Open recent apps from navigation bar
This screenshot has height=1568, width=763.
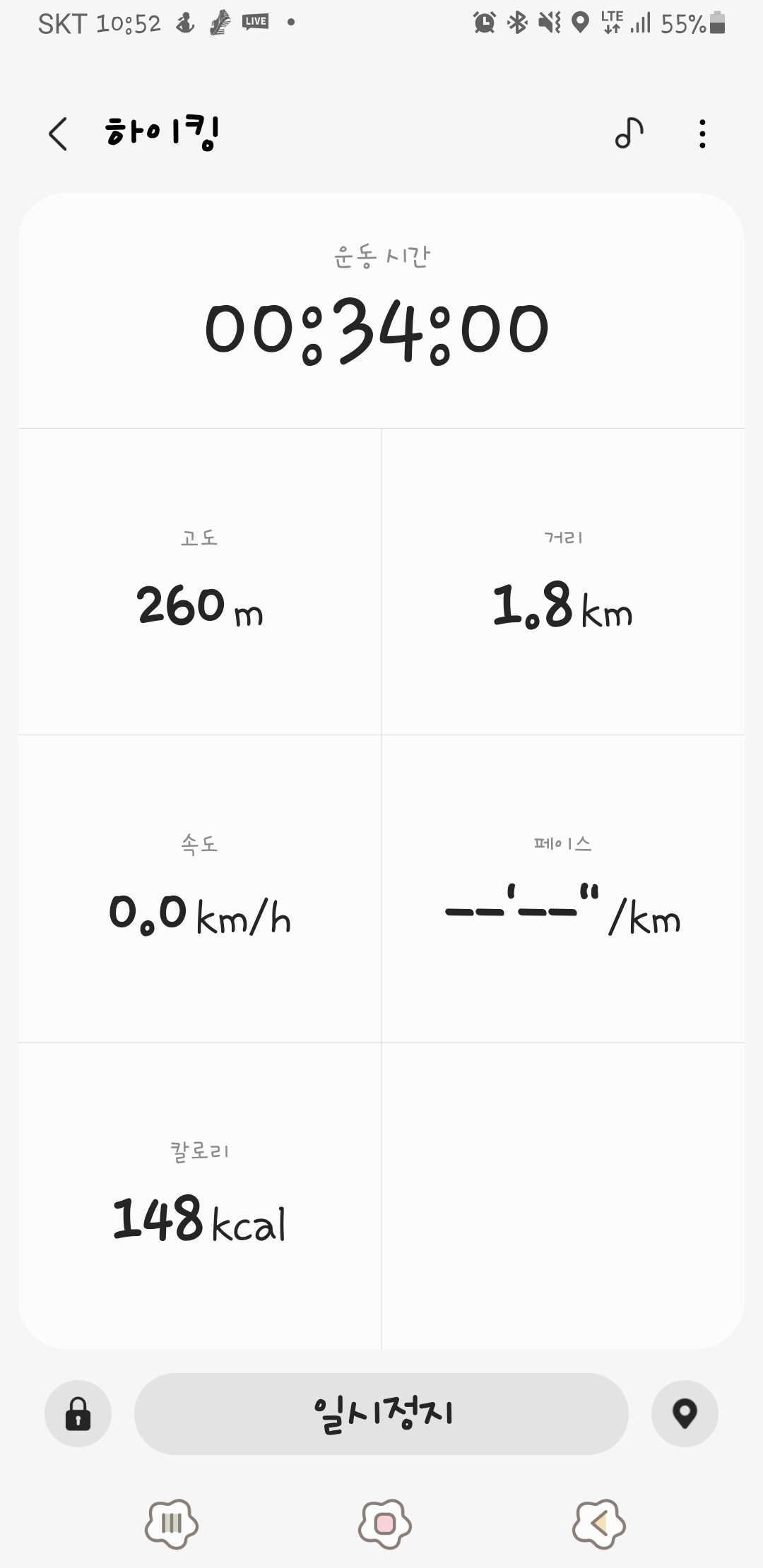(x=172, y=1524)
